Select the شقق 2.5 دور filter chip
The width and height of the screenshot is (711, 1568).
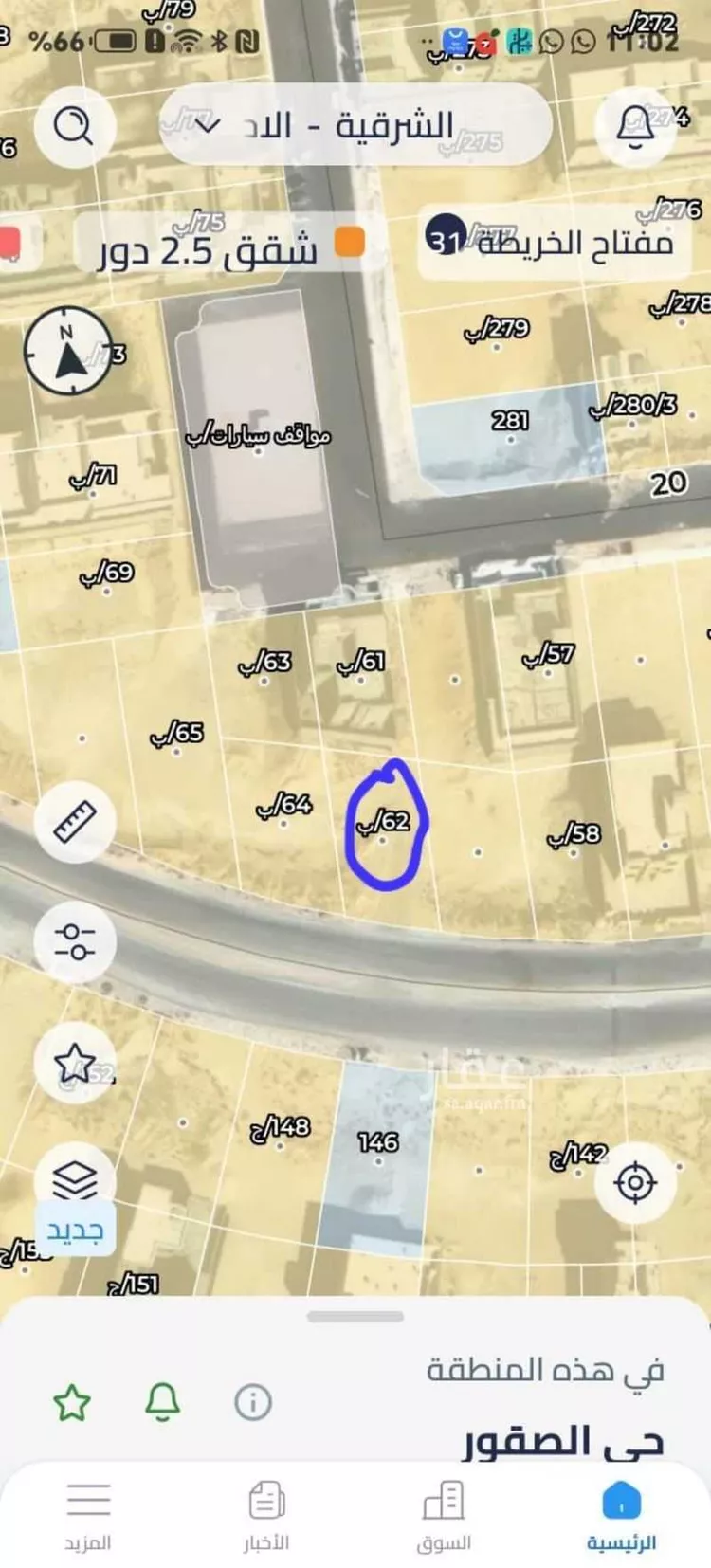228,246
